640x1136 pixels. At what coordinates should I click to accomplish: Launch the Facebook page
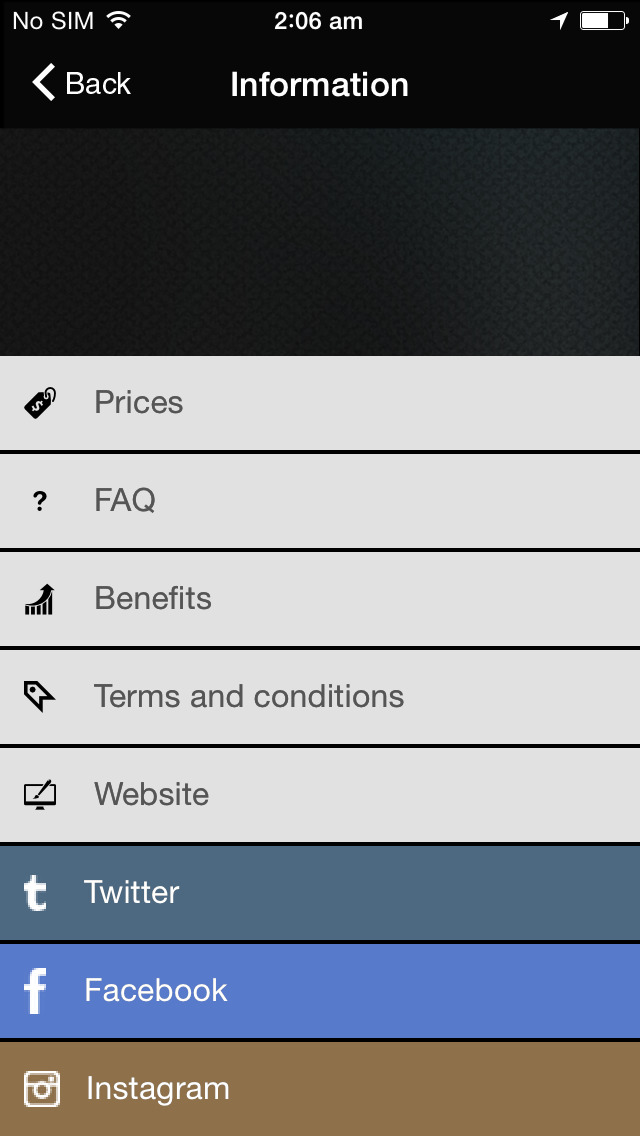(x=320, y=990)
